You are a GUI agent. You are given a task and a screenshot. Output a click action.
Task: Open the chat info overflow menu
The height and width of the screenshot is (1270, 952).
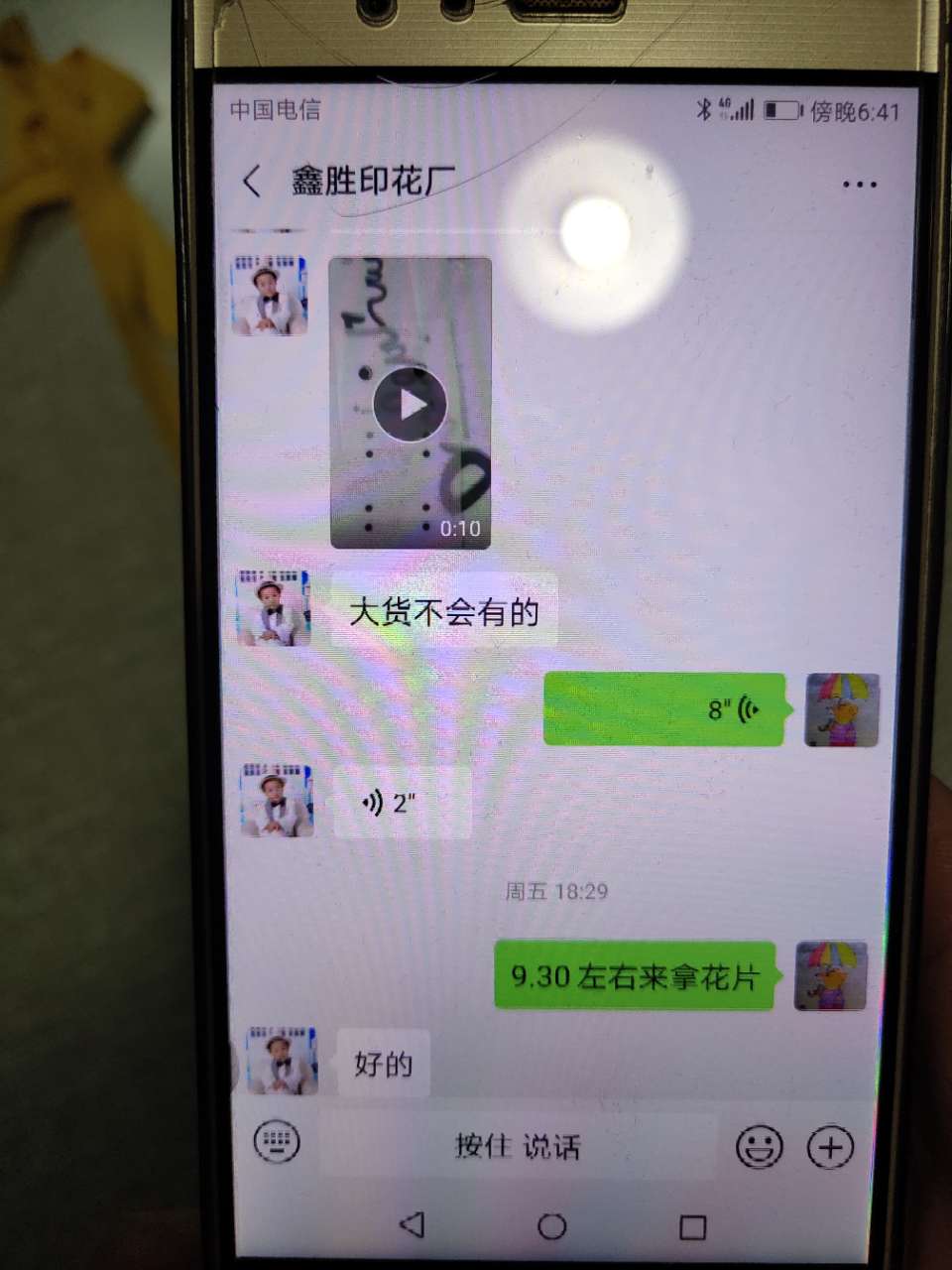tap(859, 185)
